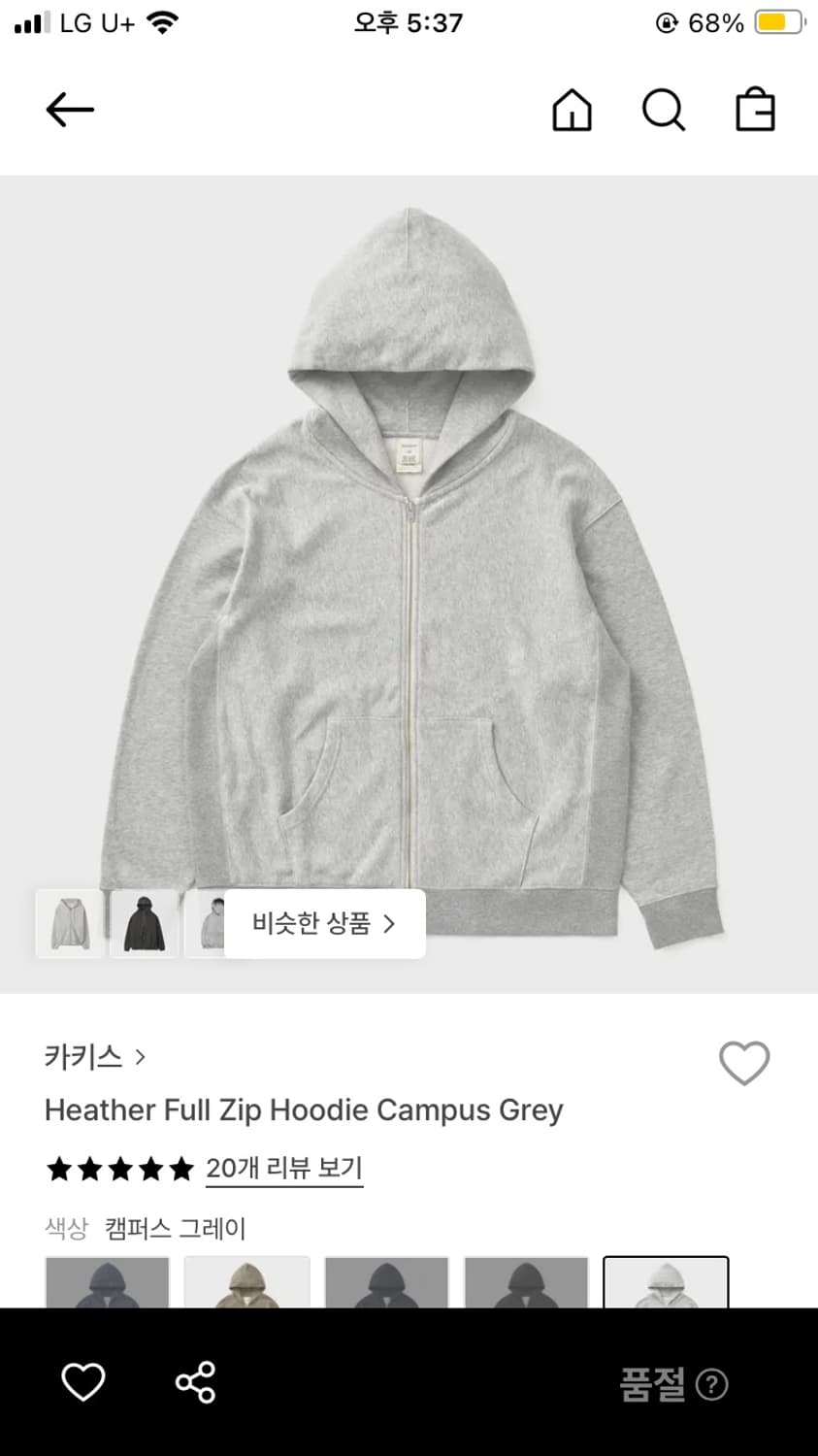
Task: Tap the heart icon beside the brand name
Action: (744, 1063)
